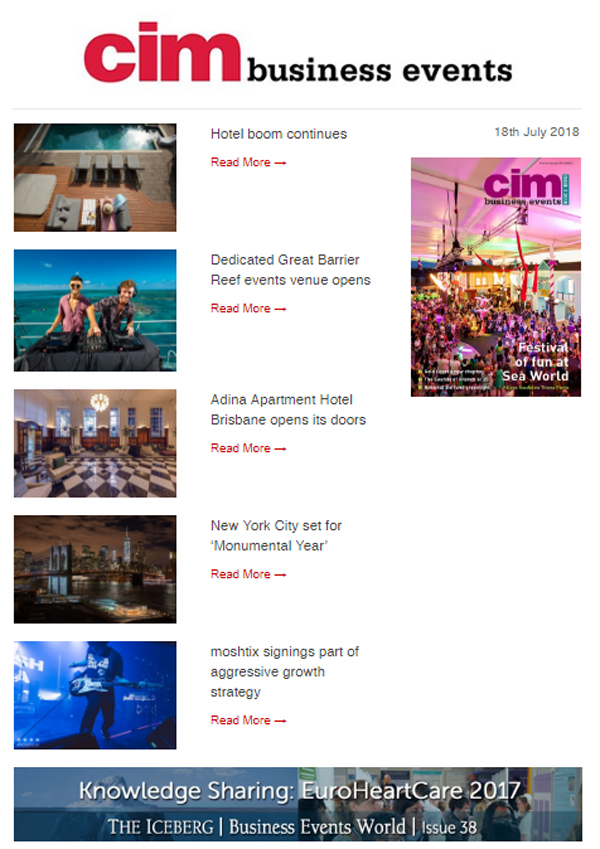Open the hotel pool deck article image
The height and width of the screenshot is (849, 600).
tap(95, 178)
